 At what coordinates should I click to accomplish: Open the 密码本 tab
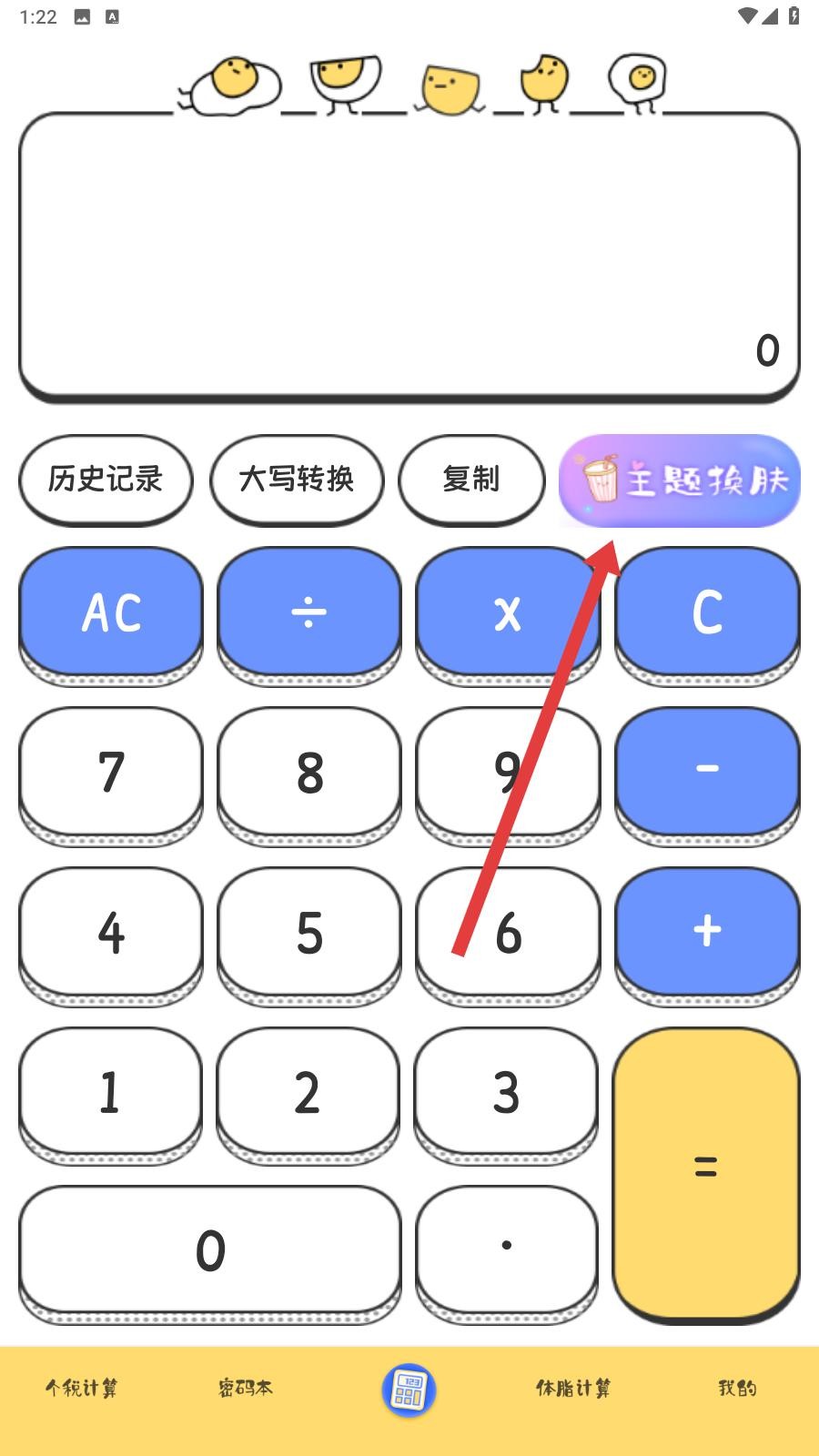coord(246,1389)
